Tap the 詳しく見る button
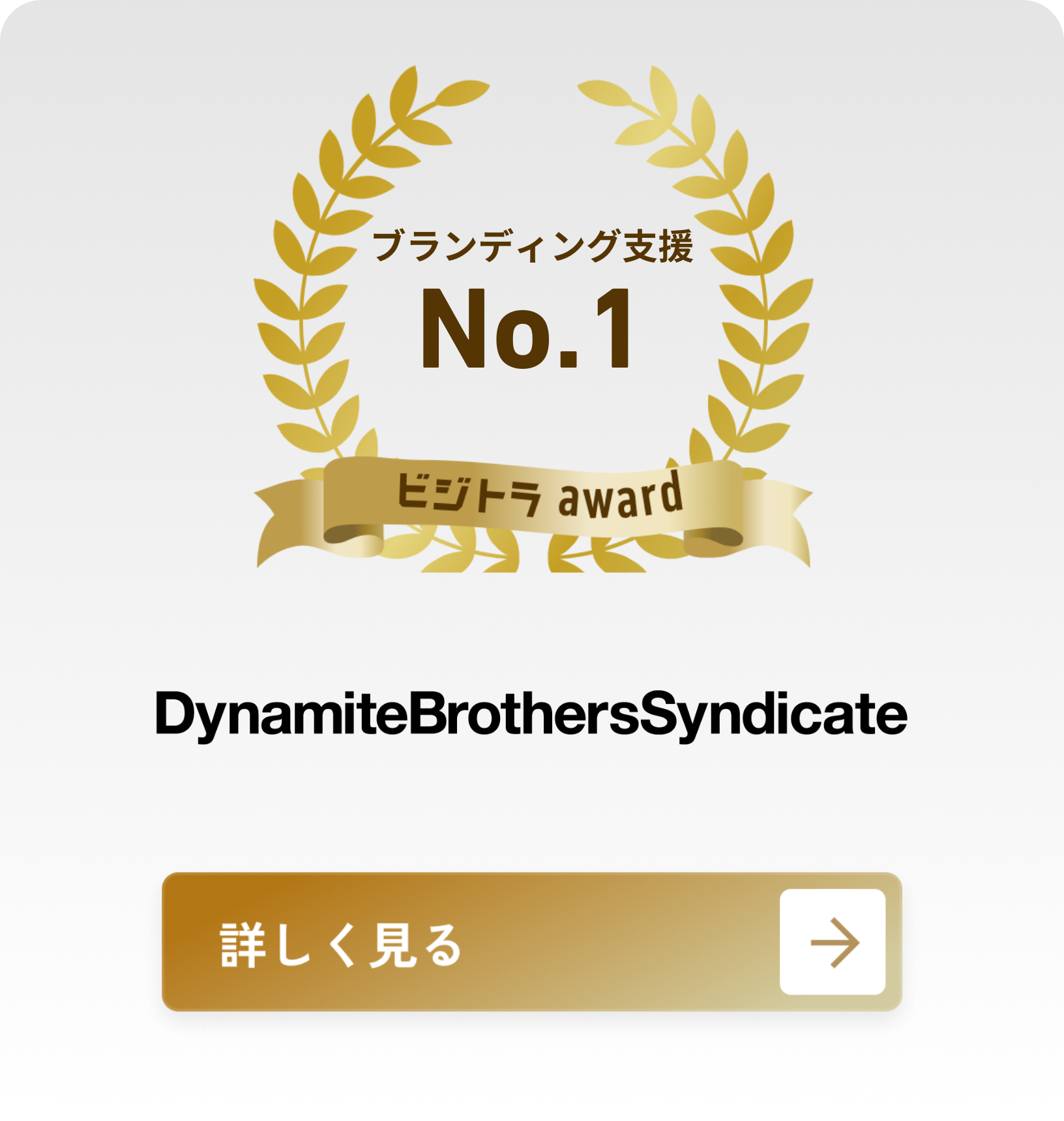This screenshot has width=1064, height=1121. click(531, 942)
